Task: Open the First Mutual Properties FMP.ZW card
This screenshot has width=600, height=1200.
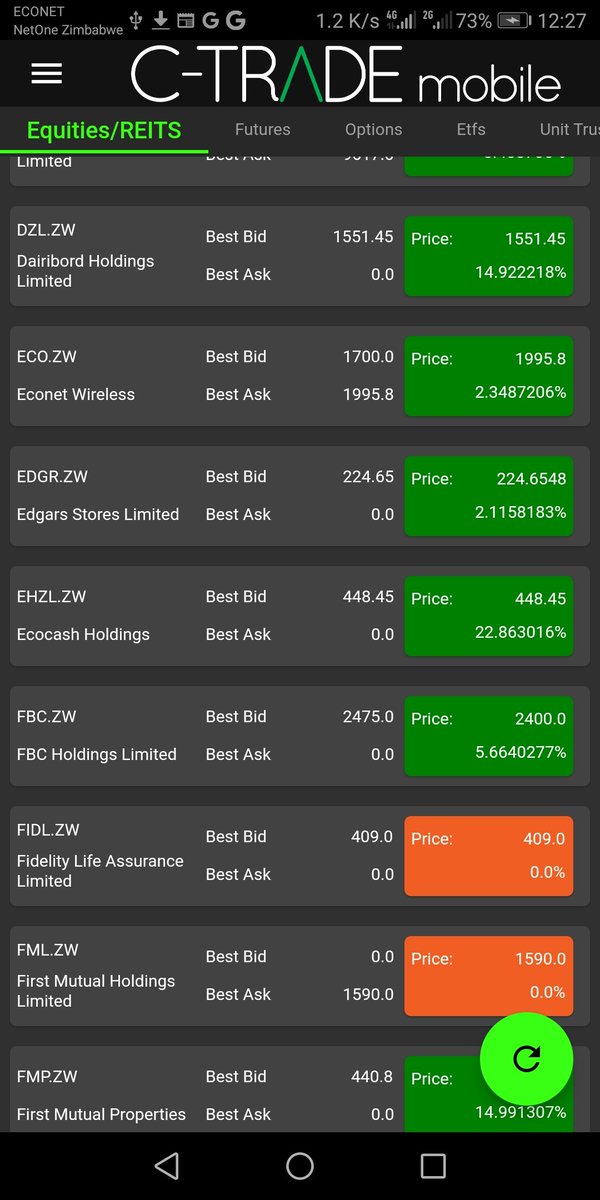Action: pyautogui.click(x=200, y=1095)
